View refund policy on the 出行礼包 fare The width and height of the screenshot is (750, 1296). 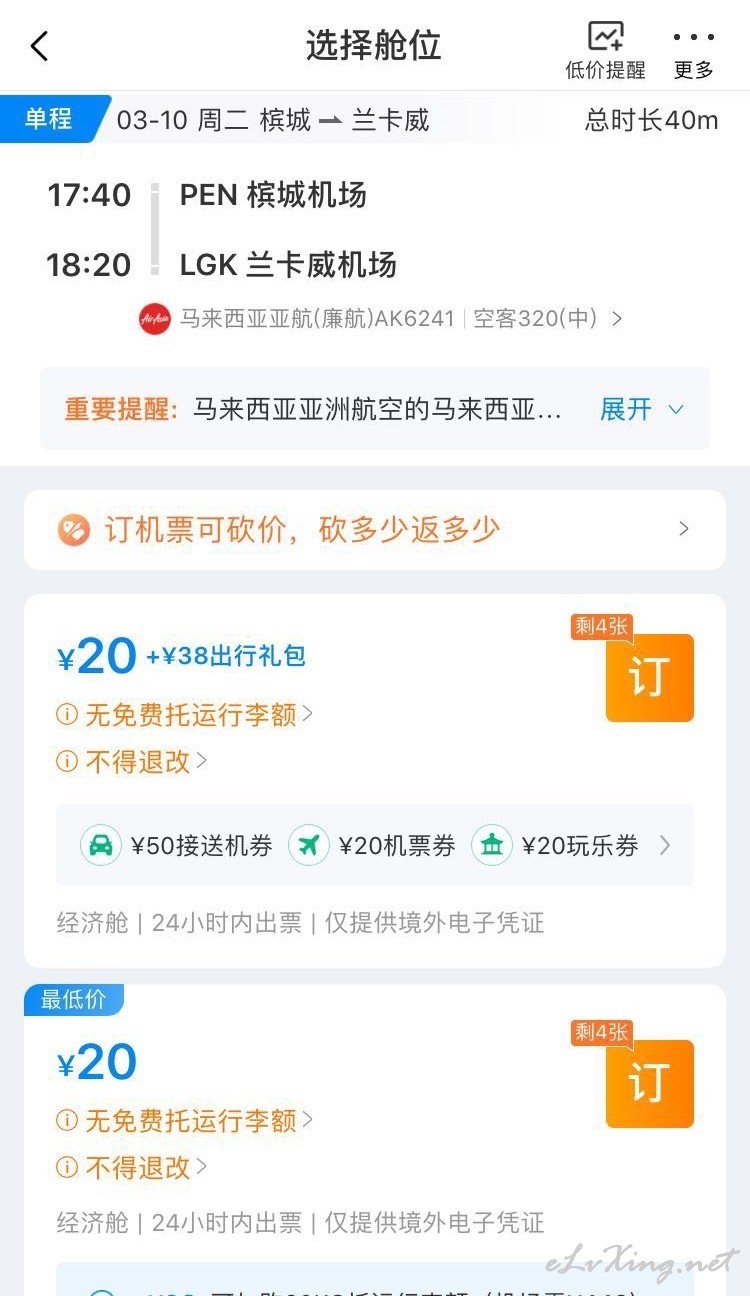[x=137, y=762]
